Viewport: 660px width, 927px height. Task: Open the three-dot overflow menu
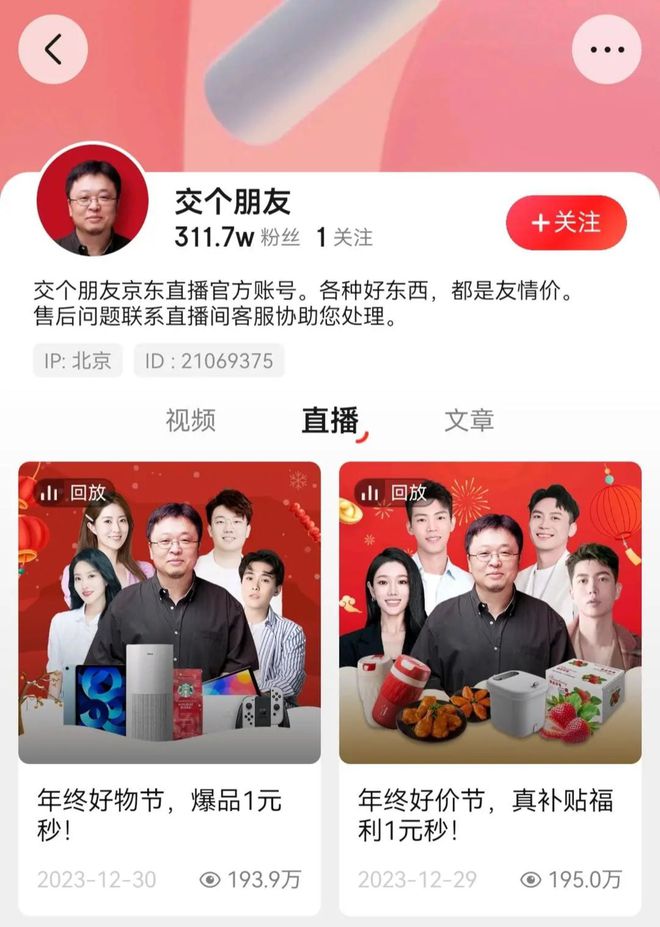pos(606,49)
